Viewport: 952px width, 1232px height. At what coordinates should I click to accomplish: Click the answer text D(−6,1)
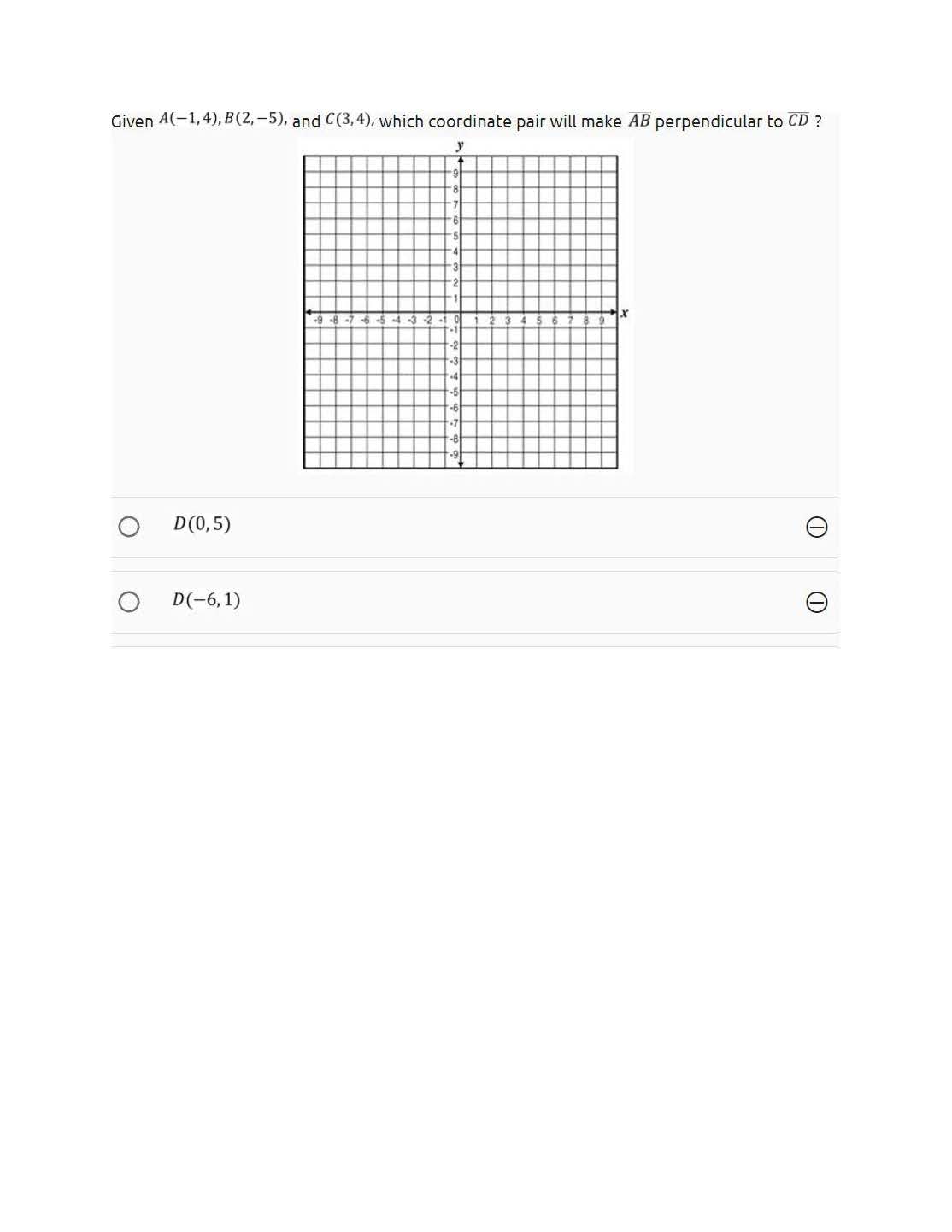(x=207, y=599)
